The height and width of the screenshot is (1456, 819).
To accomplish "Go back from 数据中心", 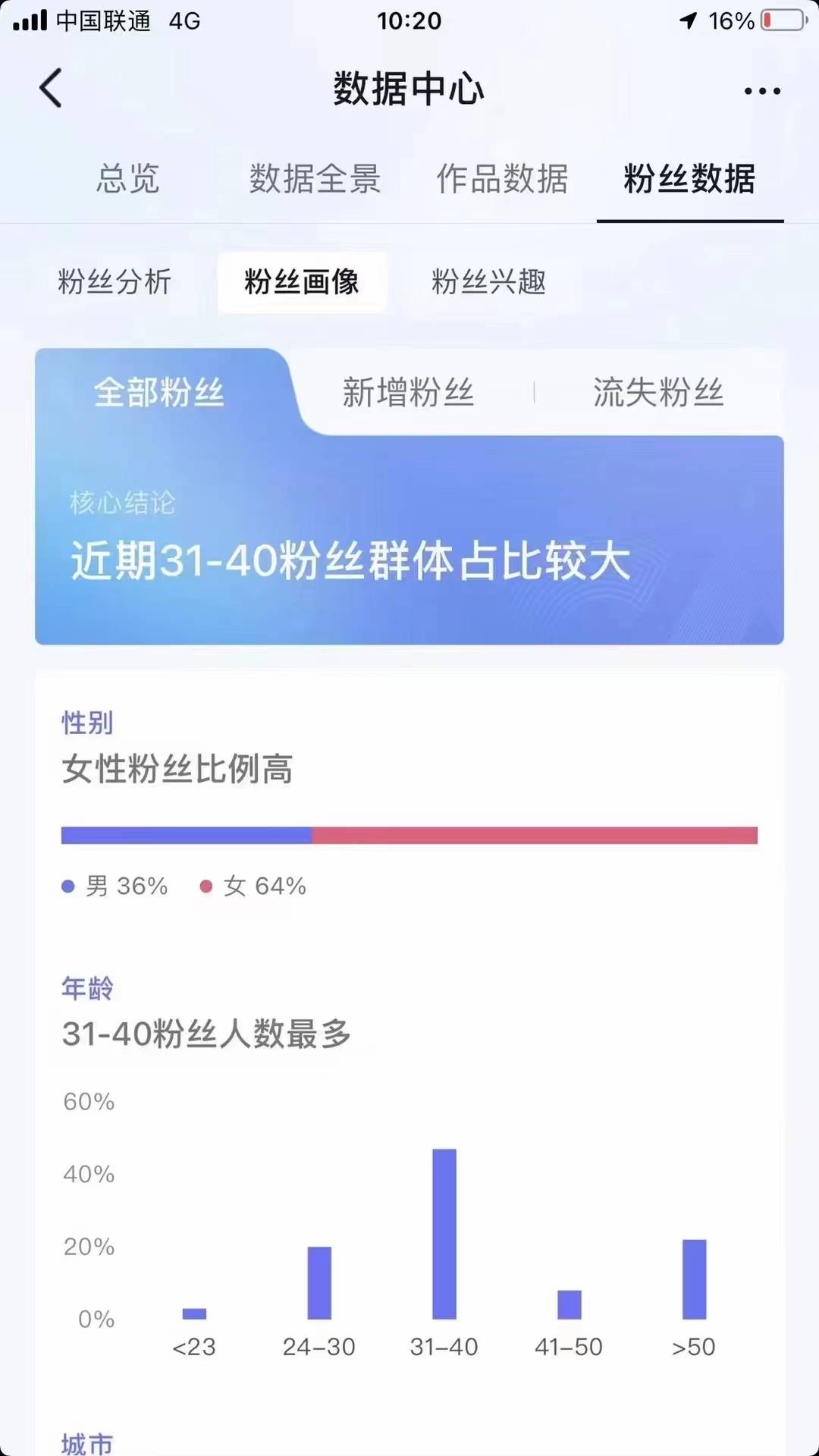I will pyautogui.click(x=51, y=89).
